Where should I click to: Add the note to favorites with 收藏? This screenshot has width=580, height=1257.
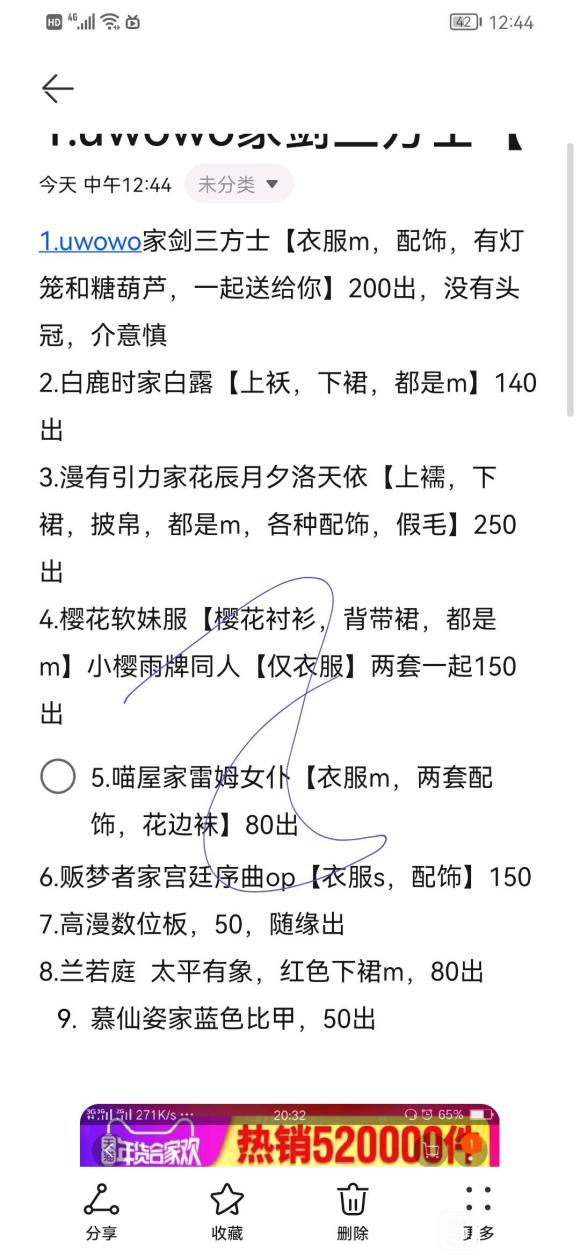pyautogui.click(x=227, y=1212)
